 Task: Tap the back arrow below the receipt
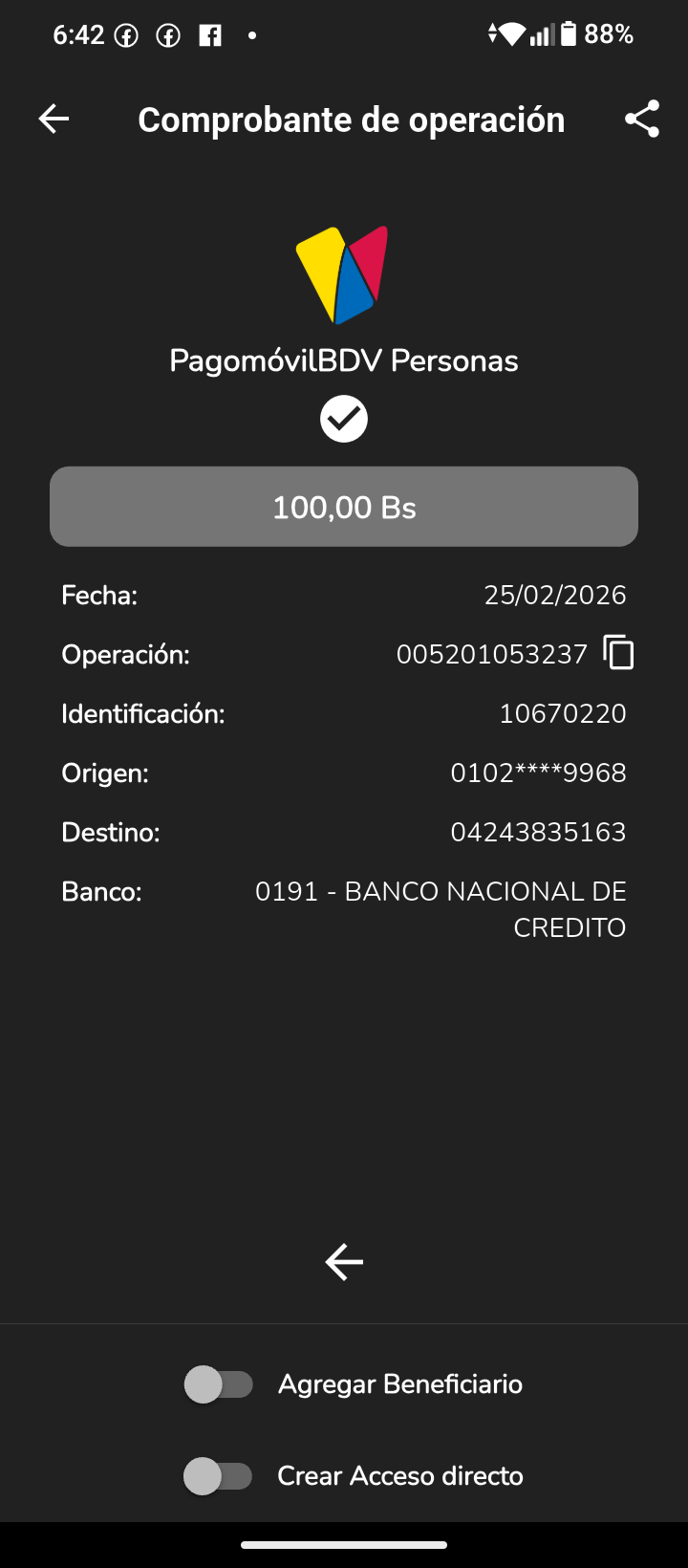coord(344,1262)
